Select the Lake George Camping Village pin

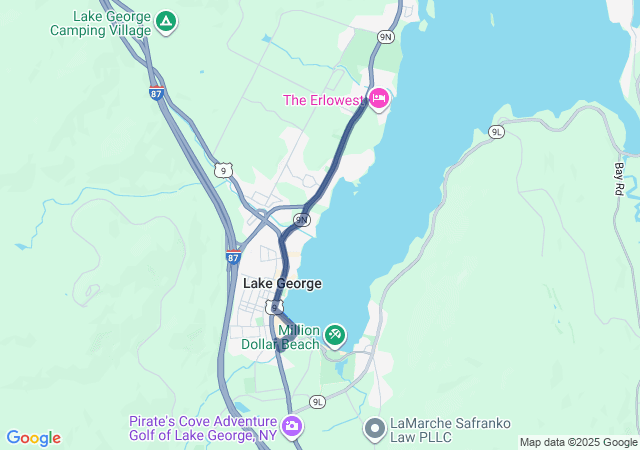[167, 20]
